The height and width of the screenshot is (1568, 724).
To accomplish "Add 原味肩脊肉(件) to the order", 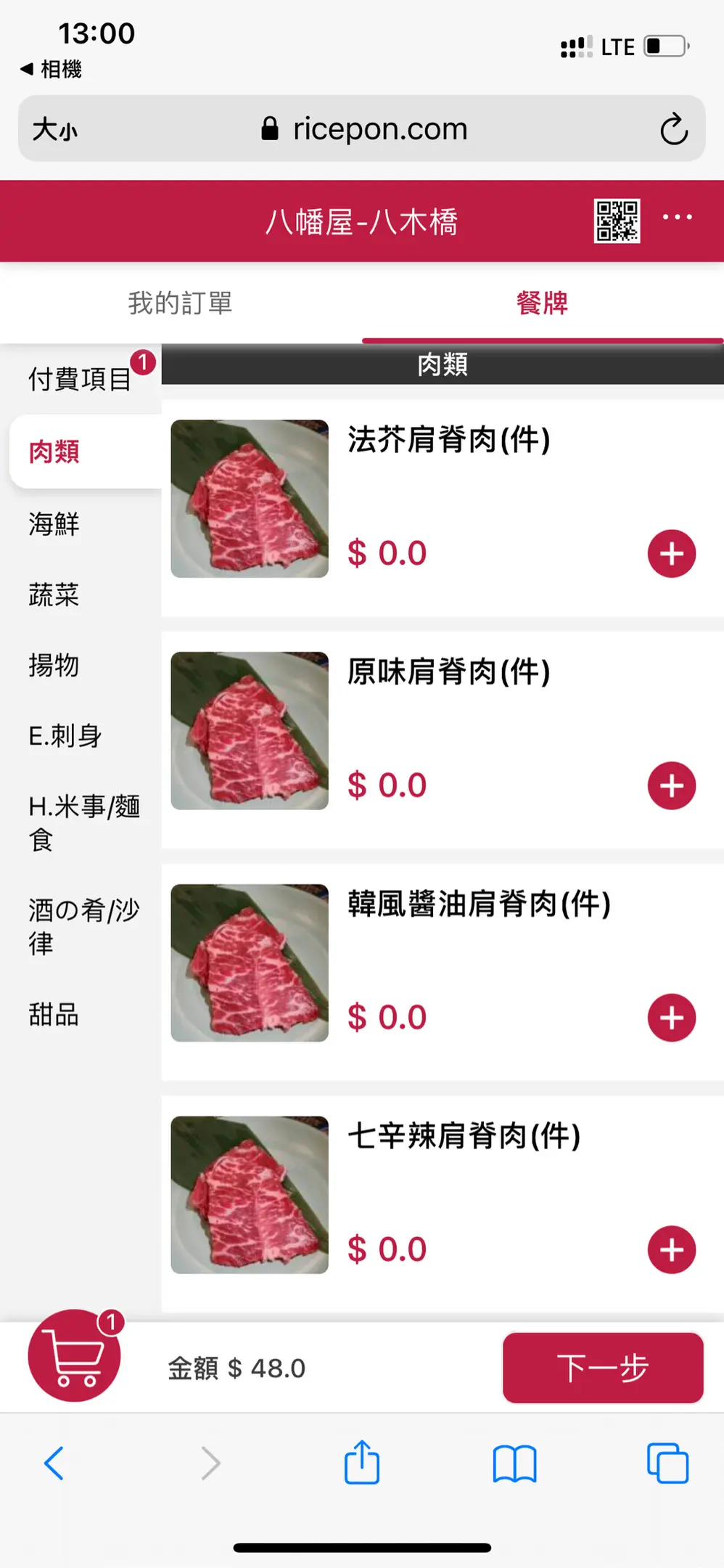I will pyautogui.click(x=671, y=785).
